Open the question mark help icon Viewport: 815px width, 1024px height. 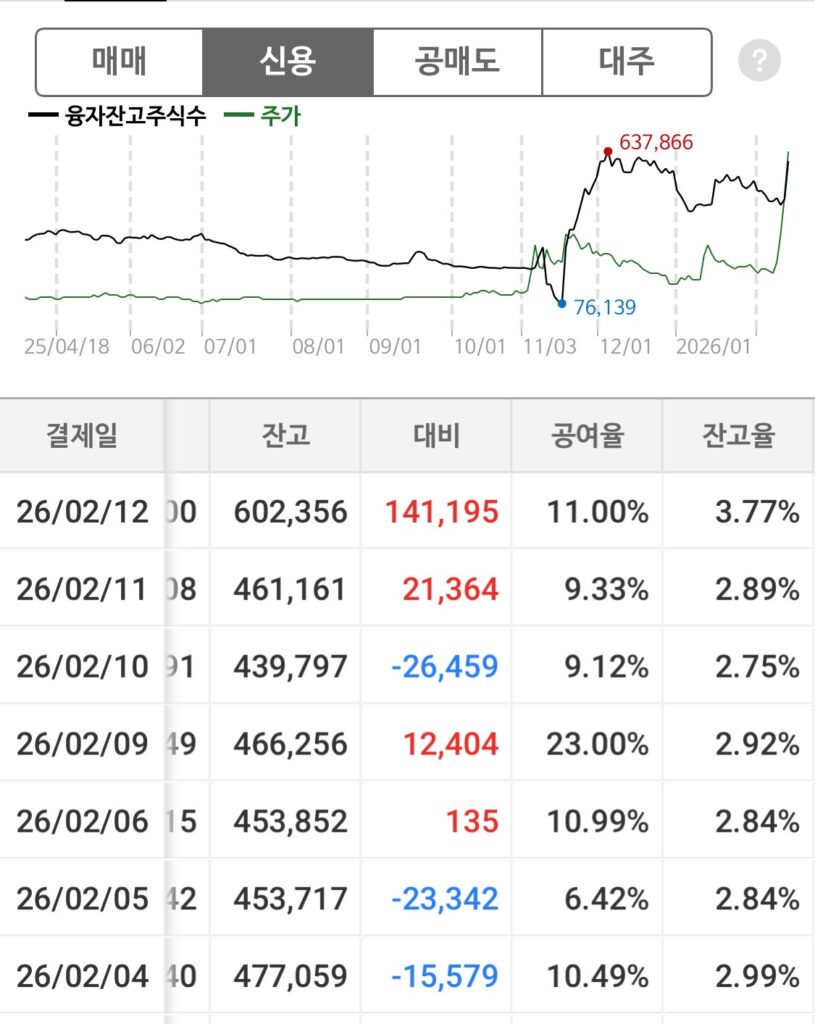coord(759,61)
